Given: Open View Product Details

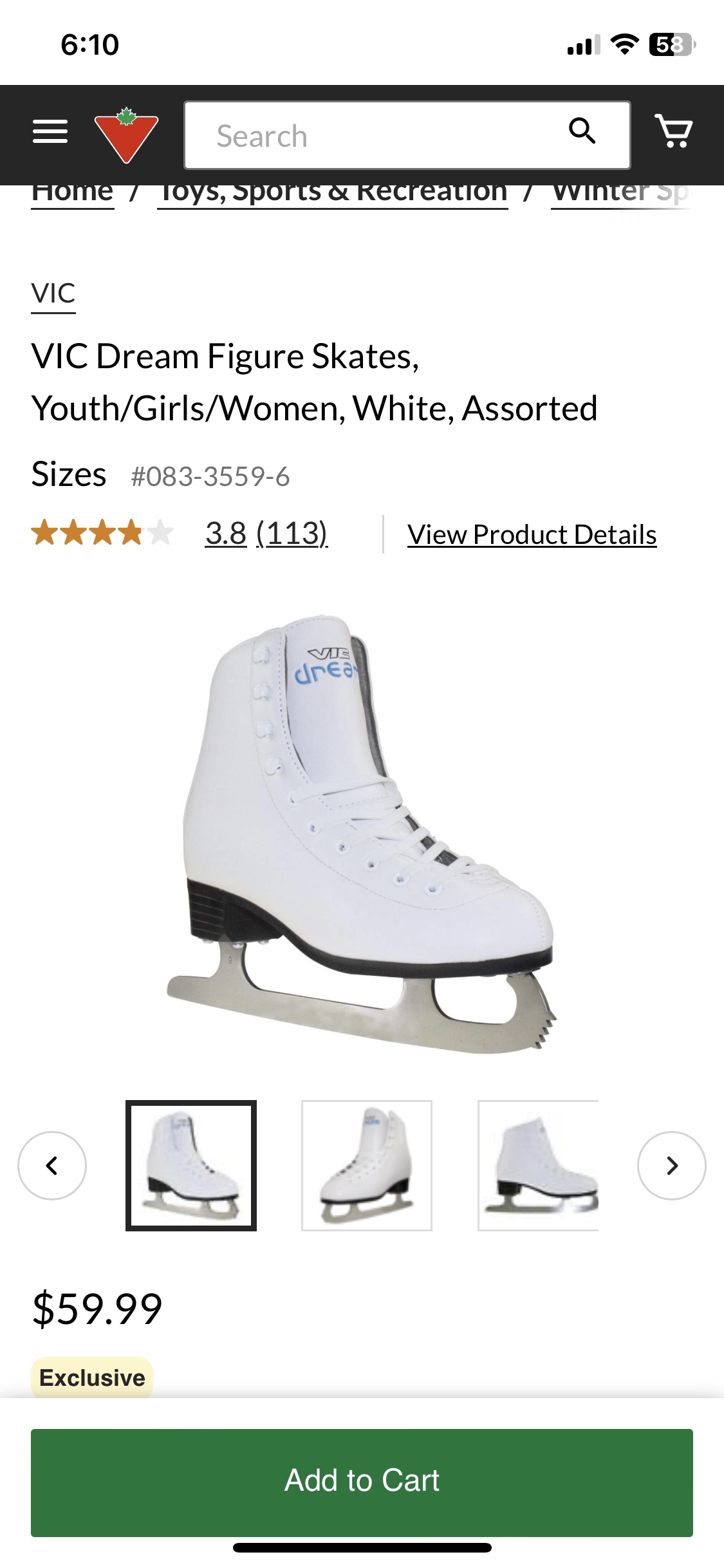Looking at the screenshot, I should pyautogui.click(x=532, y=534).
